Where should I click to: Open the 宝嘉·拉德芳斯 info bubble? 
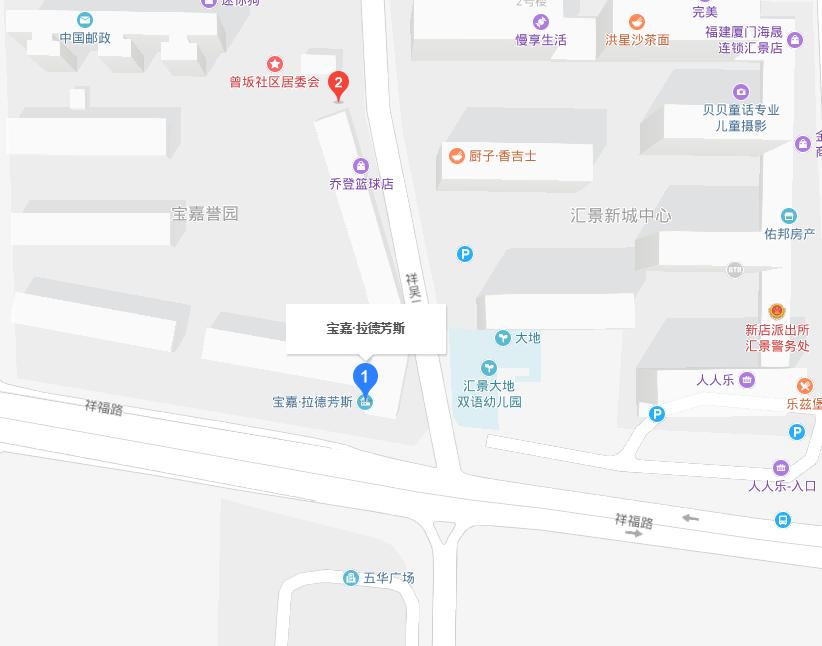[366, 328]
